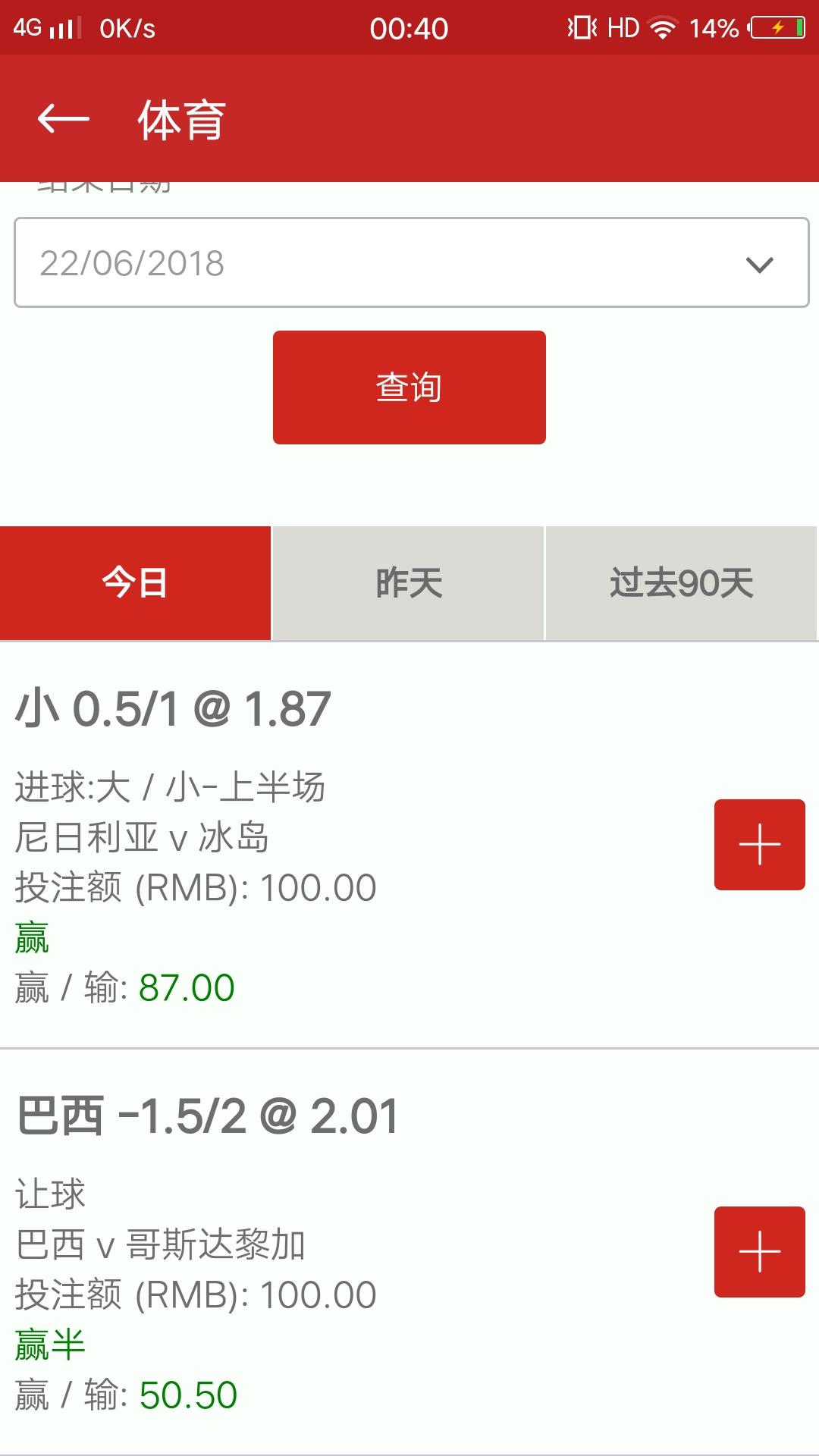Open the 22/06/2018 end date dropdown
Screen dimensions: 819x1456
[412, 262]
